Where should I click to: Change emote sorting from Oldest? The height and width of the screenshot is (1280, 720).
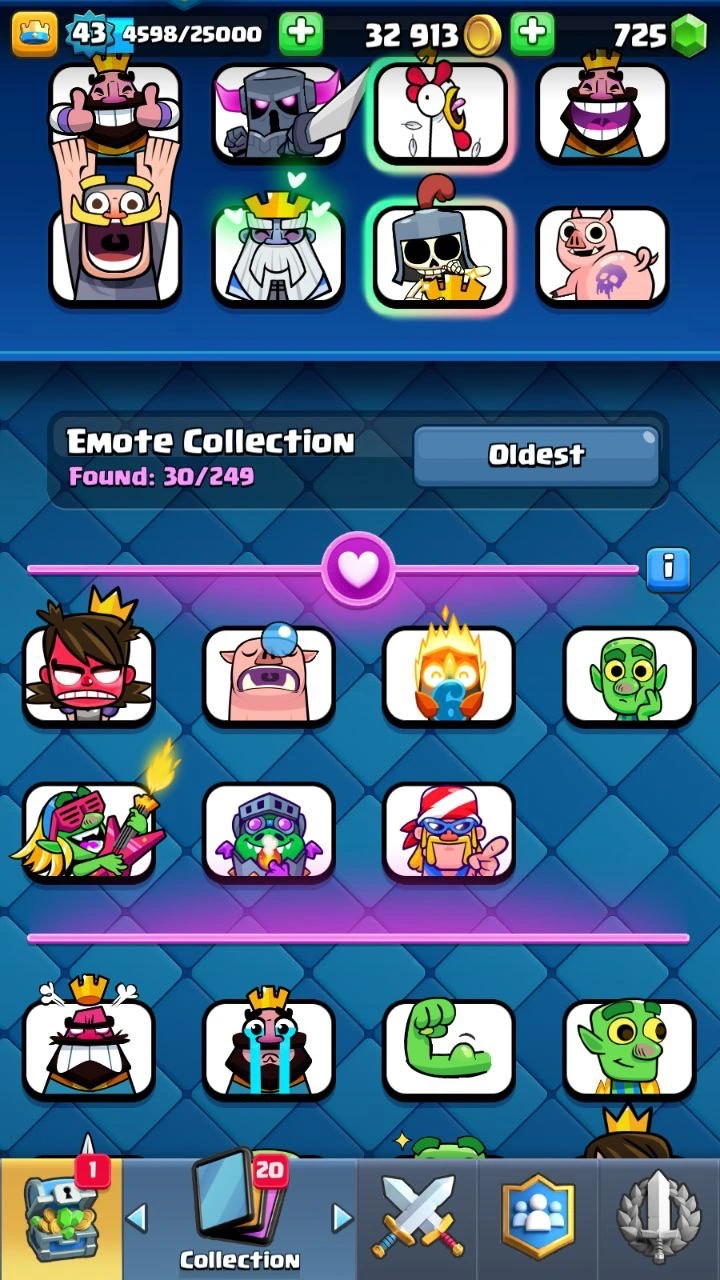tap(536, 456)
